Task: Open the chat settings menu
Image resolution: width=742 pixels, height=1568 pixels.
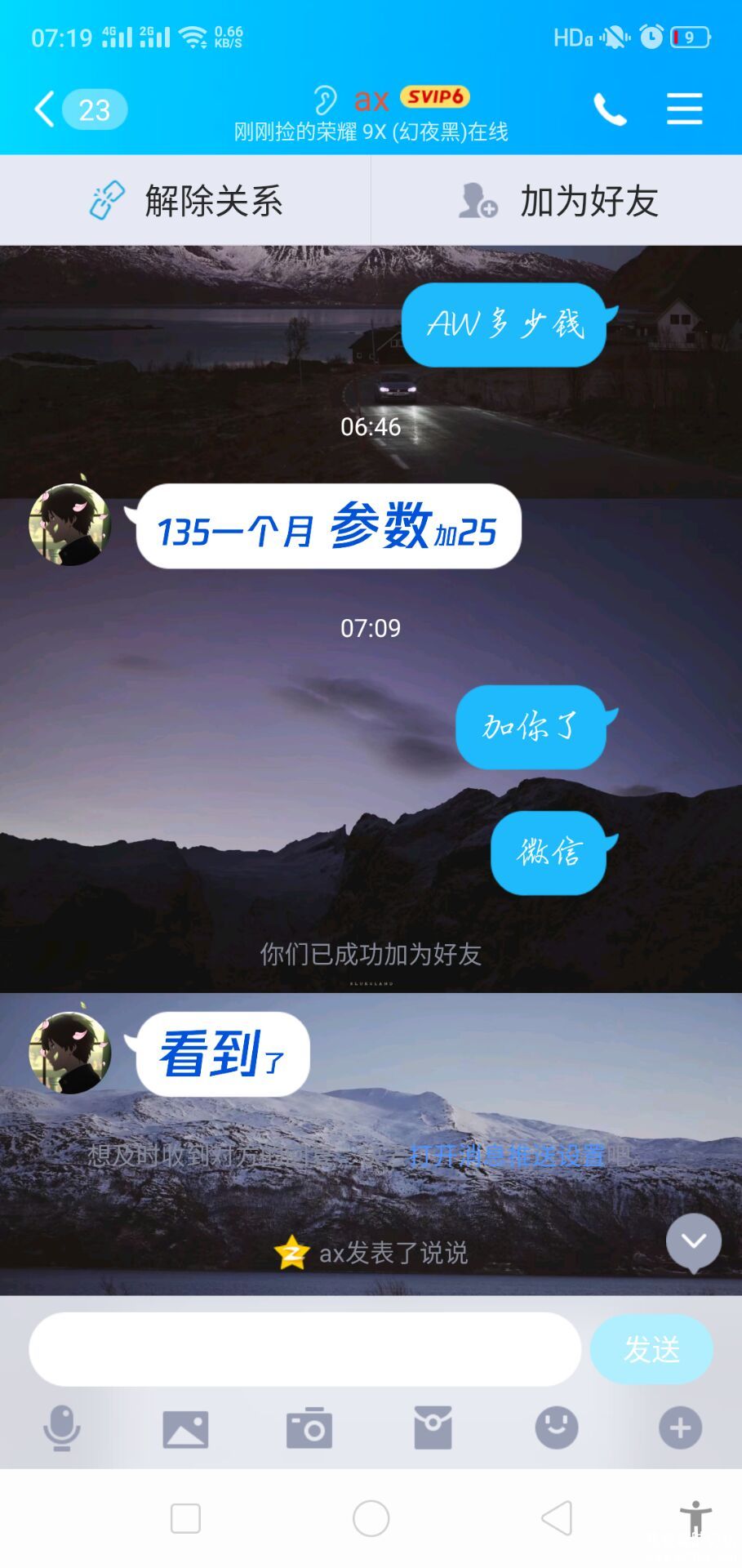Action: tap(684, 109)
